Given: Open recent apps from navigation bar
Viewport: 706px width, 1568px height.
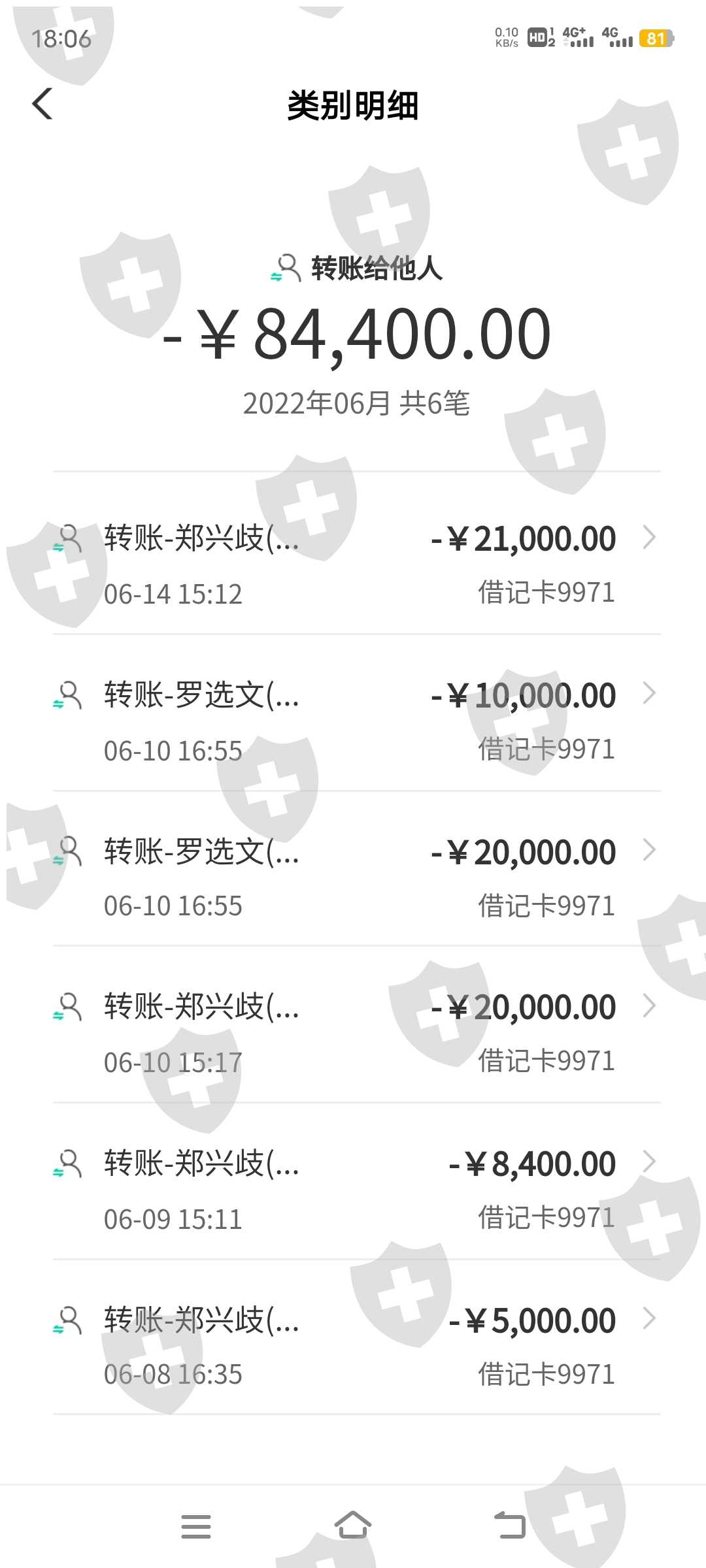Looking at the screenshot, I should (x=195, y=1526).
